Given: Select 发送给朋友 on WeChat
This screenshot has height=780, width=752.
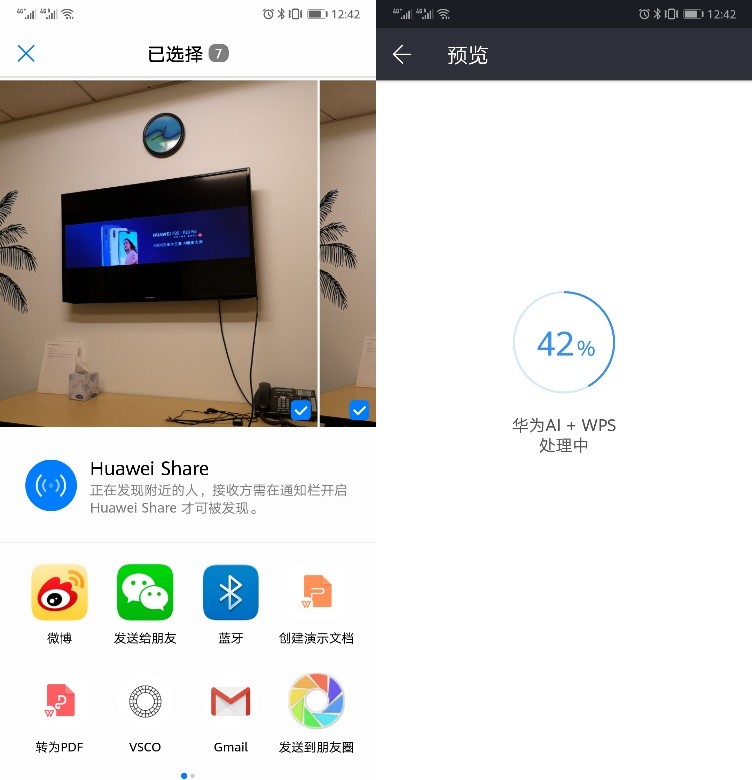Looking at the screenshot, I should point(145,594).
